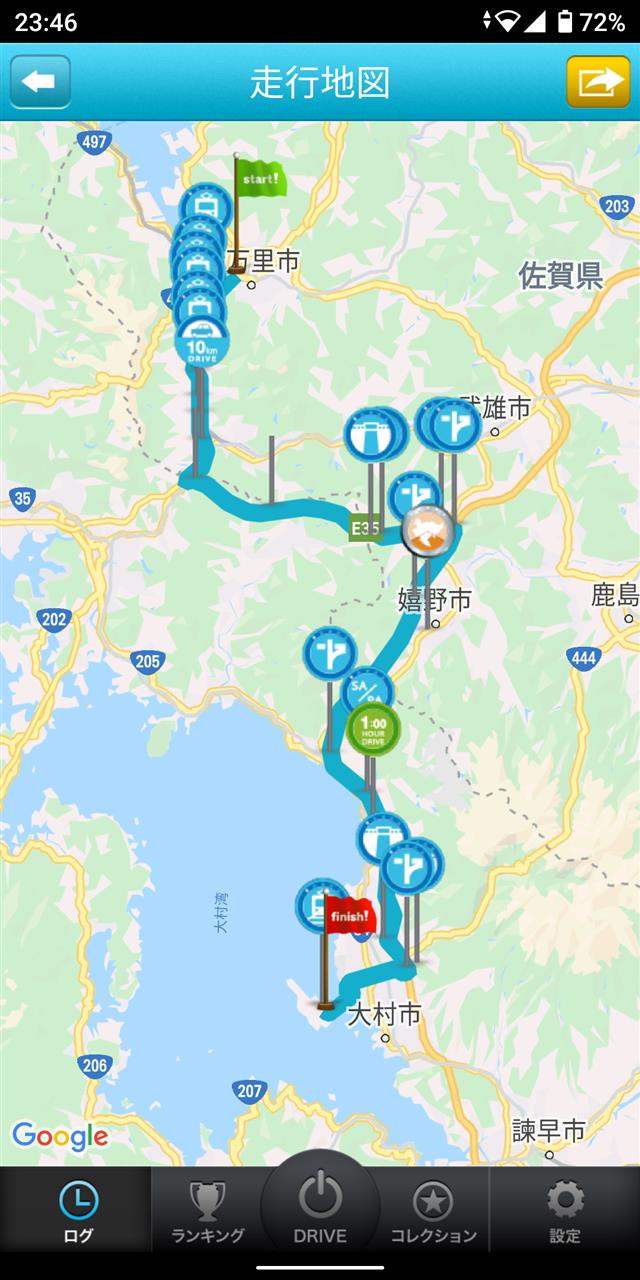Tap the SA/PA rest area marker
Screen dimensions: 640x1280
[367, 688]
